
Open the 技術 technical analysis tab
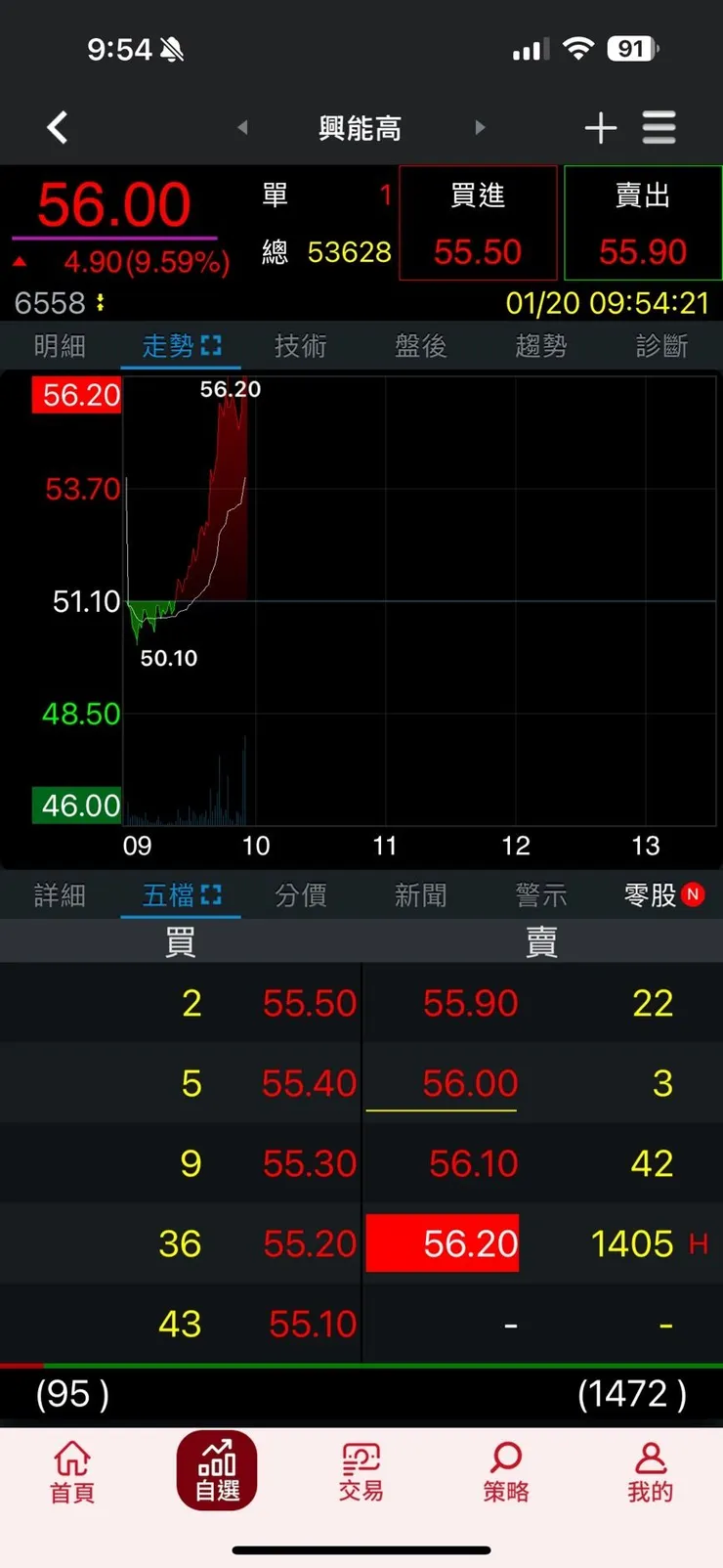(x=301, y=346)
